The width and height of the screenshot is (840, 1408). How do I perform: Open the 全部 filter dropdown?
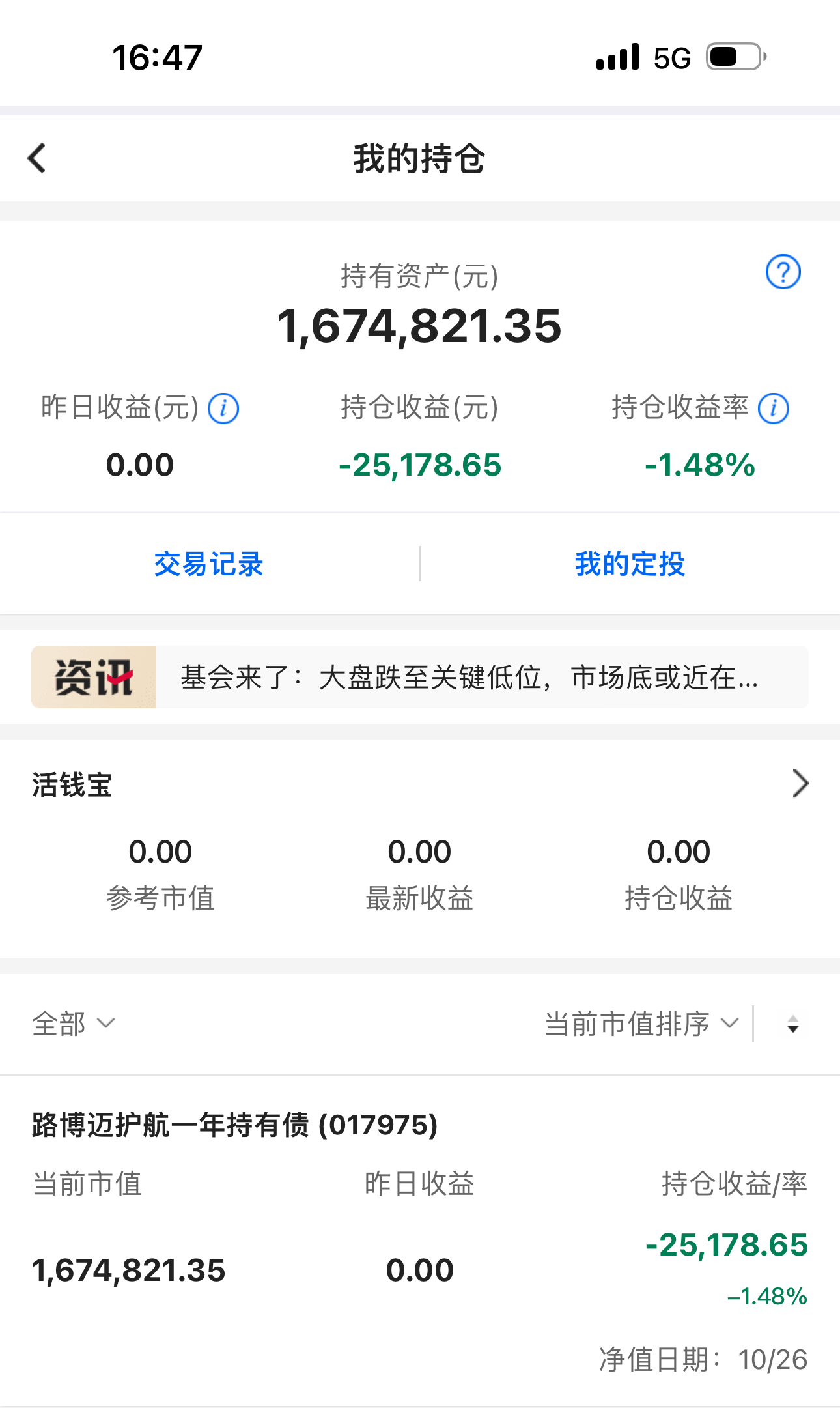73,1024
